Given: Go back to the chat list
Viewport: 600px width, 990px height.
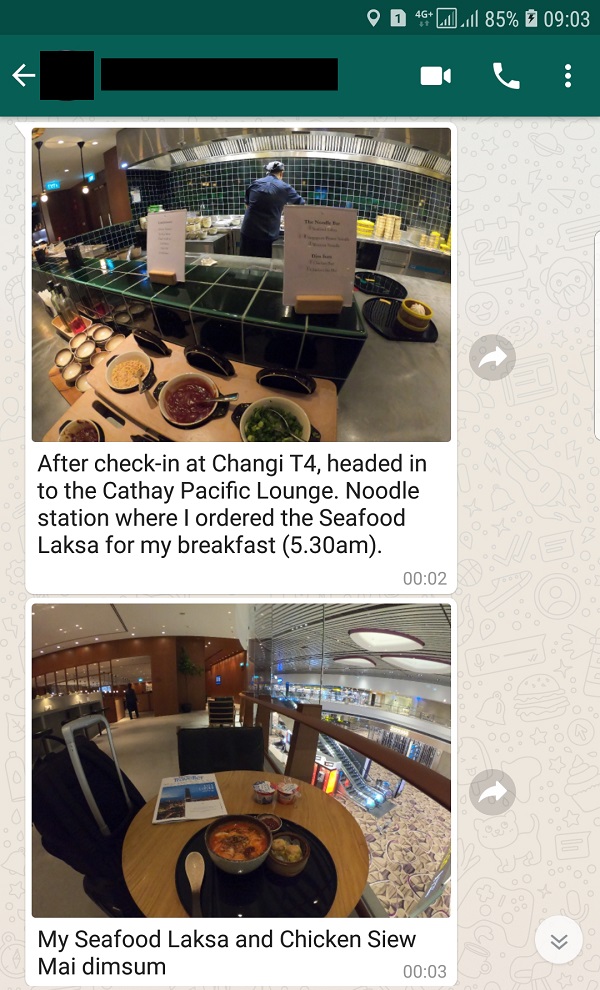Looking at the screenshot, I should tap(22, 76).
